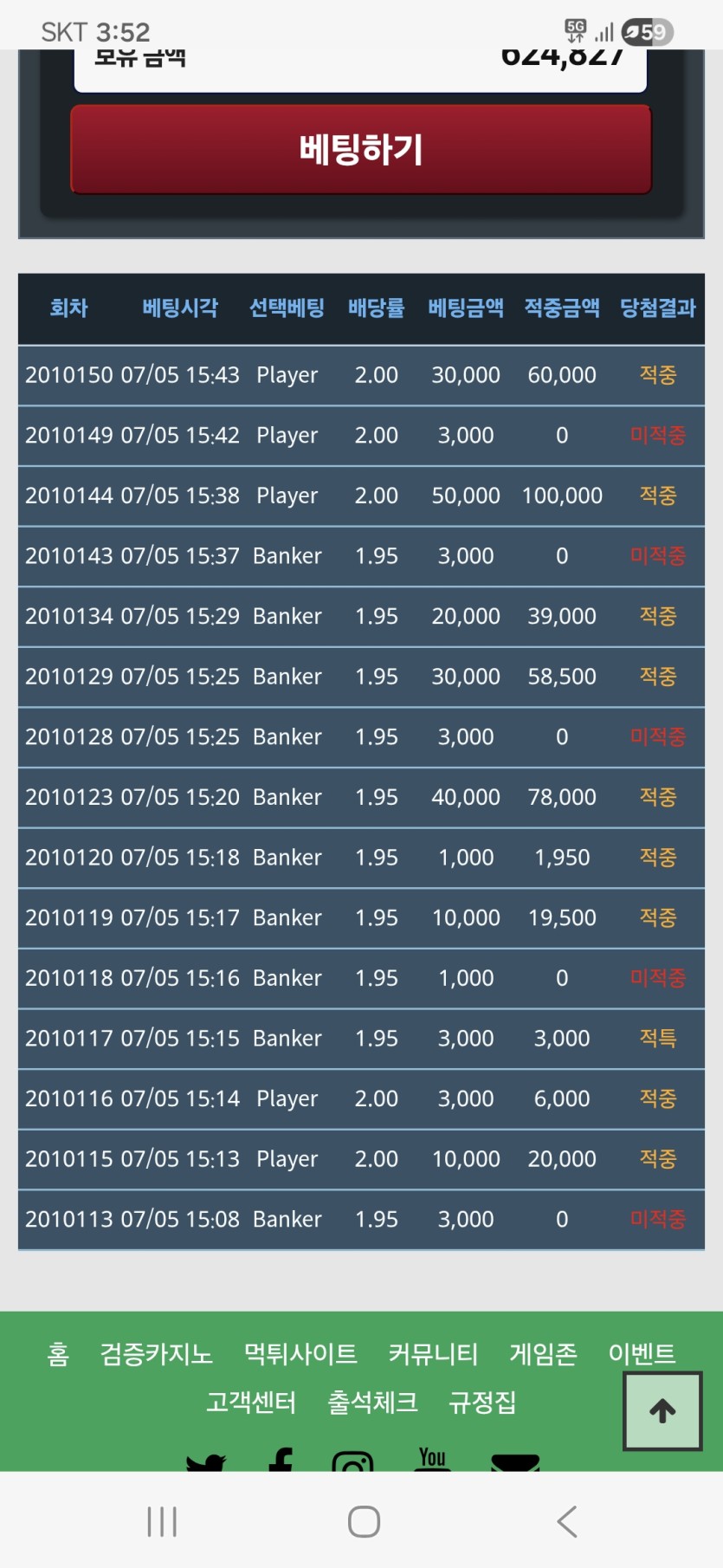
Task: Visit the 커뮤니티 section
Action: tap(433, 1353)
